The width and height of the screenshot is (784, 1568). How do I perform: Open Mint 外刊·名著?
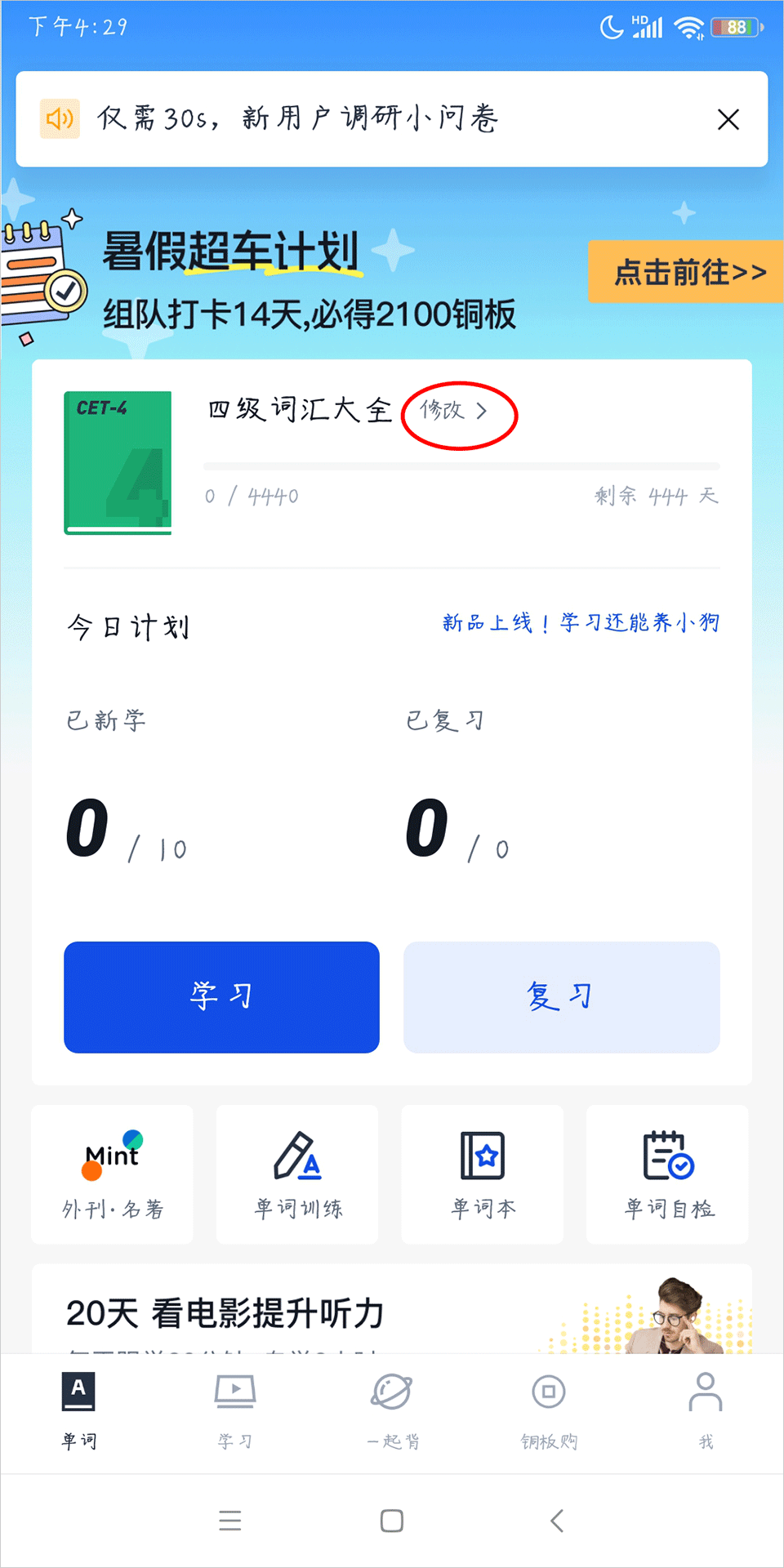coord(113,1174)
